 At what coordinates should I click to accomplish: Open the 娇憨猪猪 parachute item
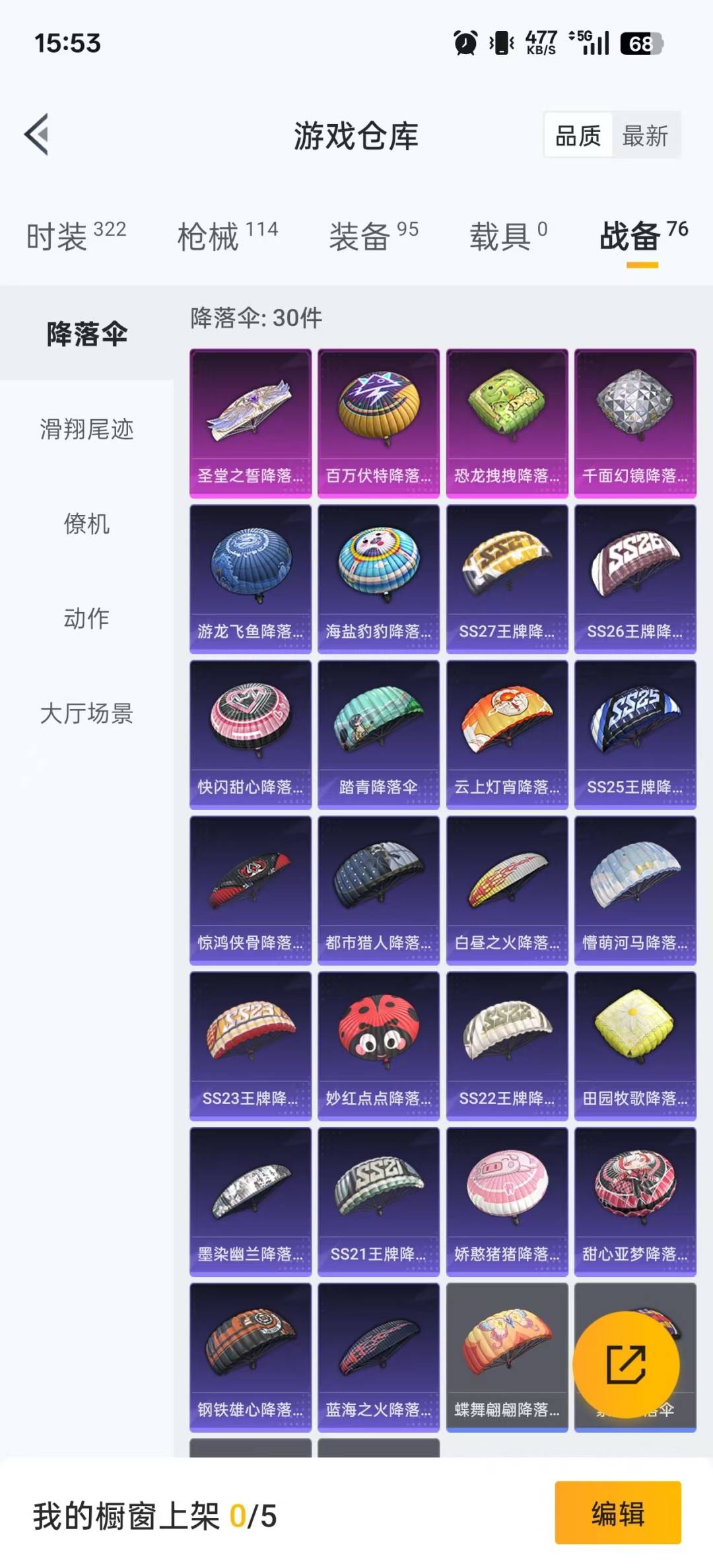coord(507,1202)
